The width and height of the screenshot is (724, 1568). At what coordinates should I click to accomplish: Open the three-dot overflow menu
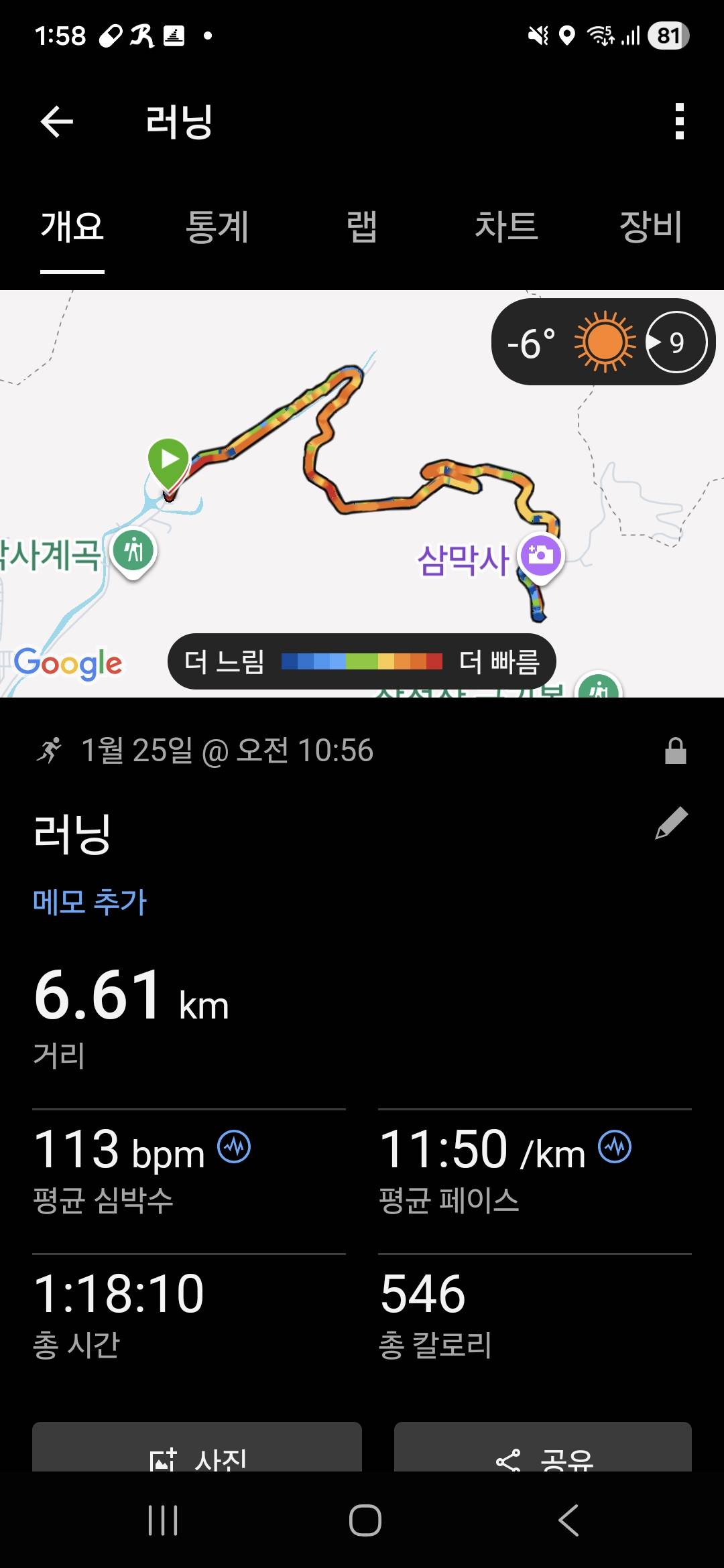[680, 122]
